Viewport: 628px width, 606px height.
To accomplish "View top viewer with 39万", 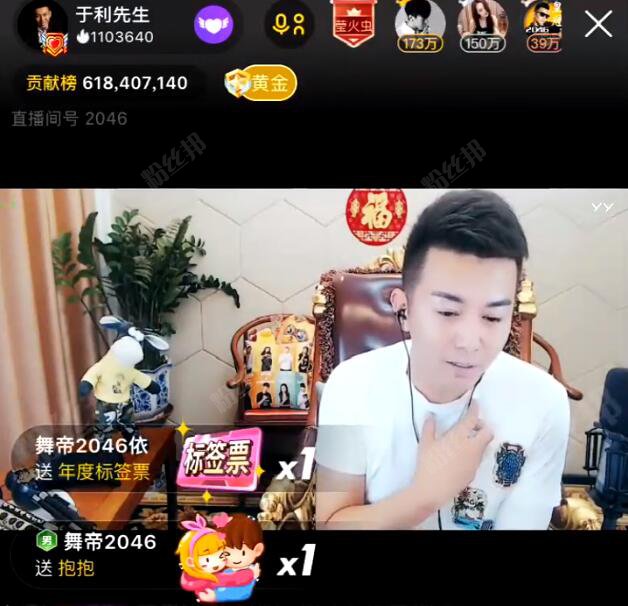I will pos(543,25).
